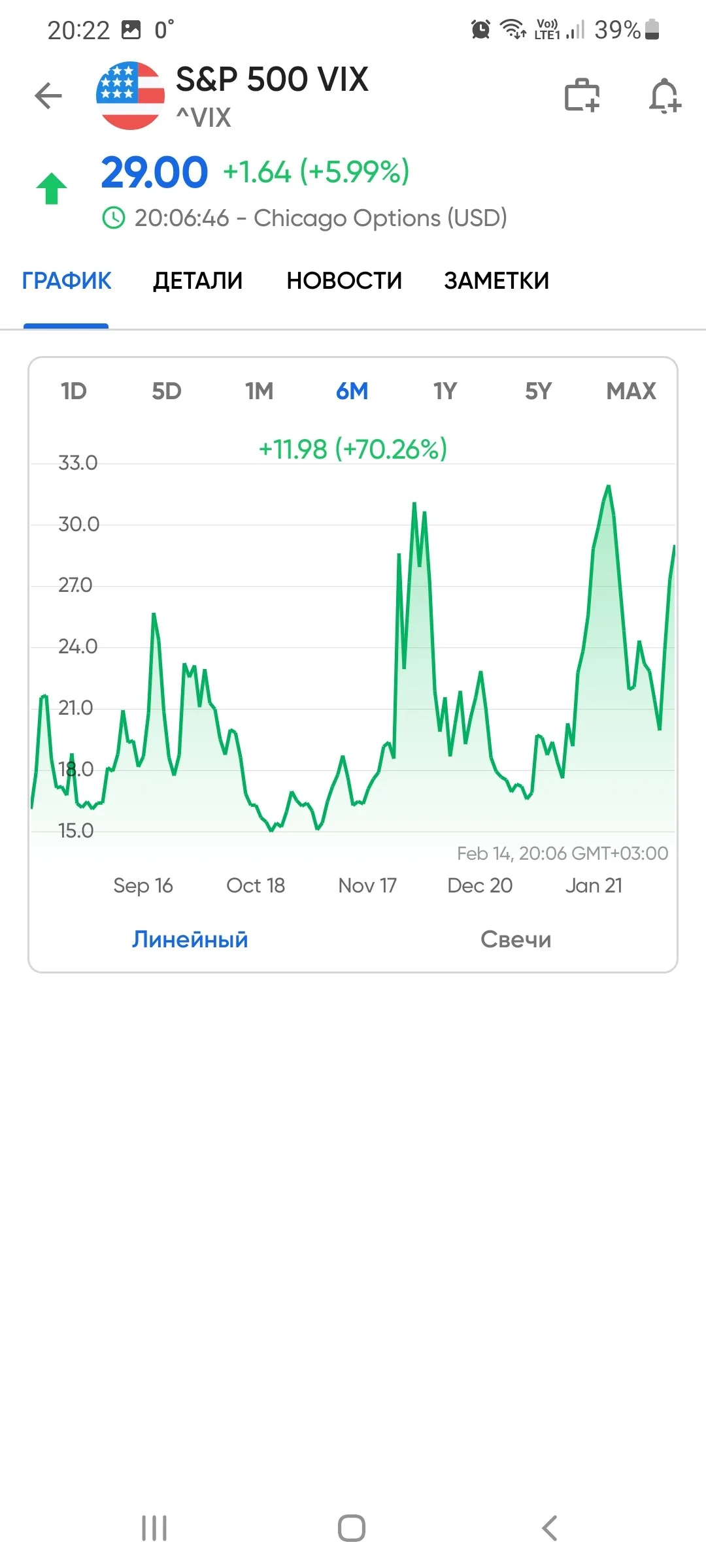
Task: Select the ГРАФИК tab
Action: (x=67, y=280)
